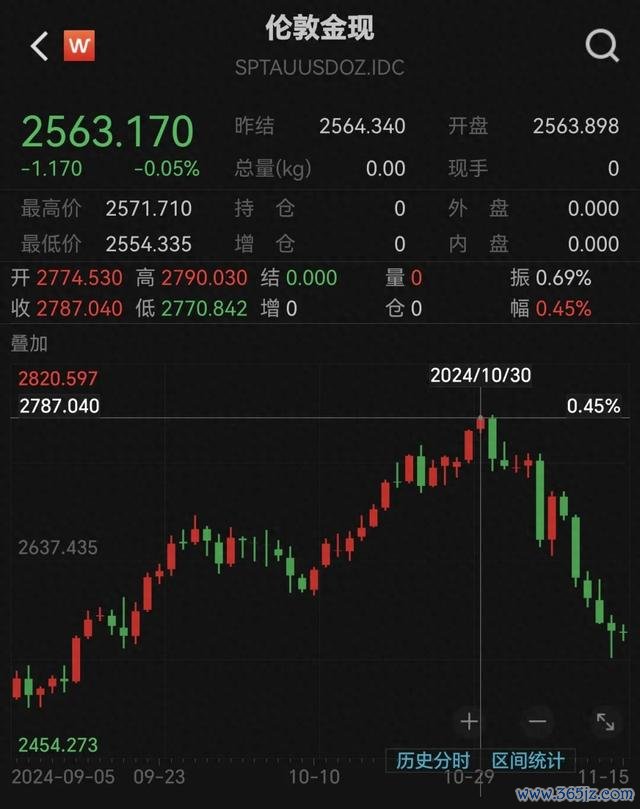This screenshot has width=640, height=809.
Task: Open 历史分时 historical intraday view
Action: [433, 761]
